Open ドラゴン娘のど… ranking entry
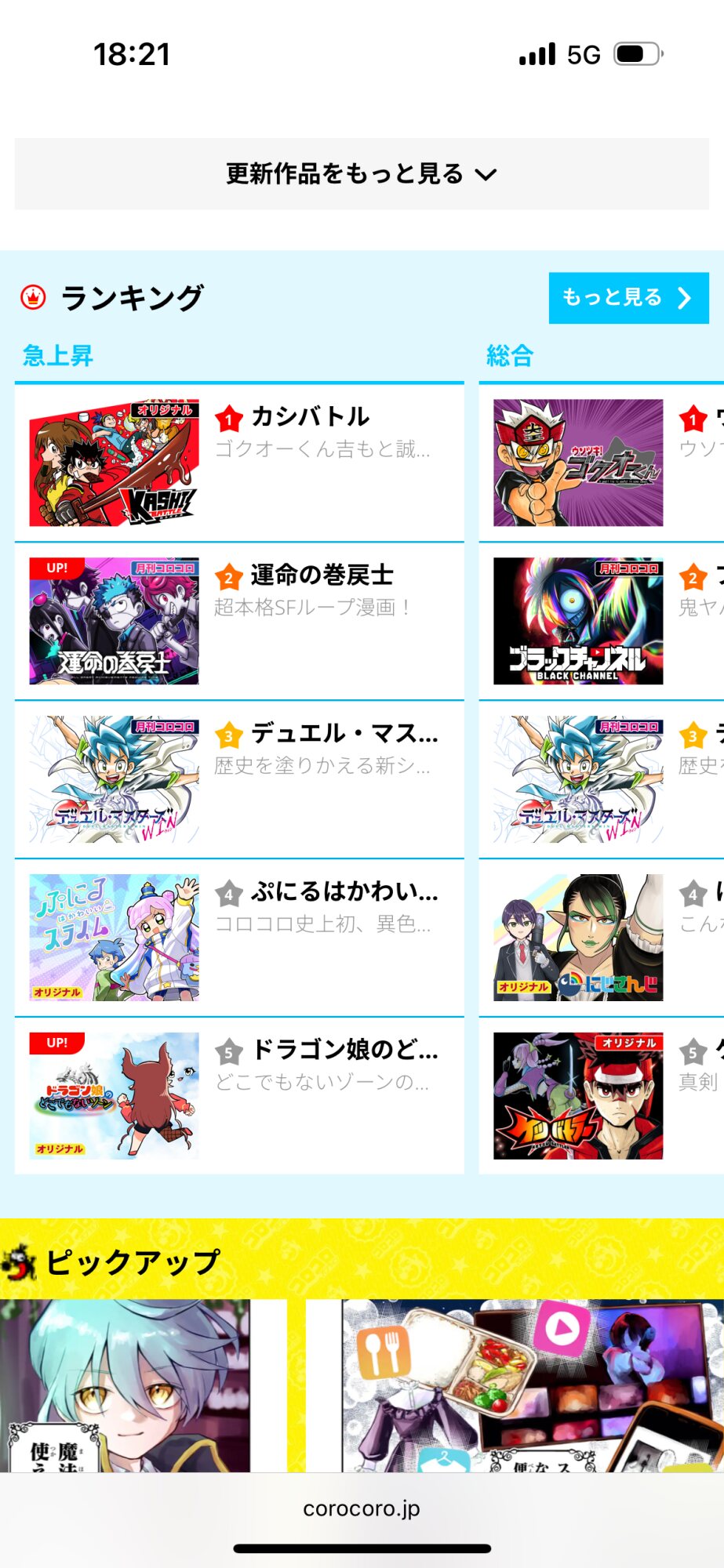 click(x=238, y=1095)
